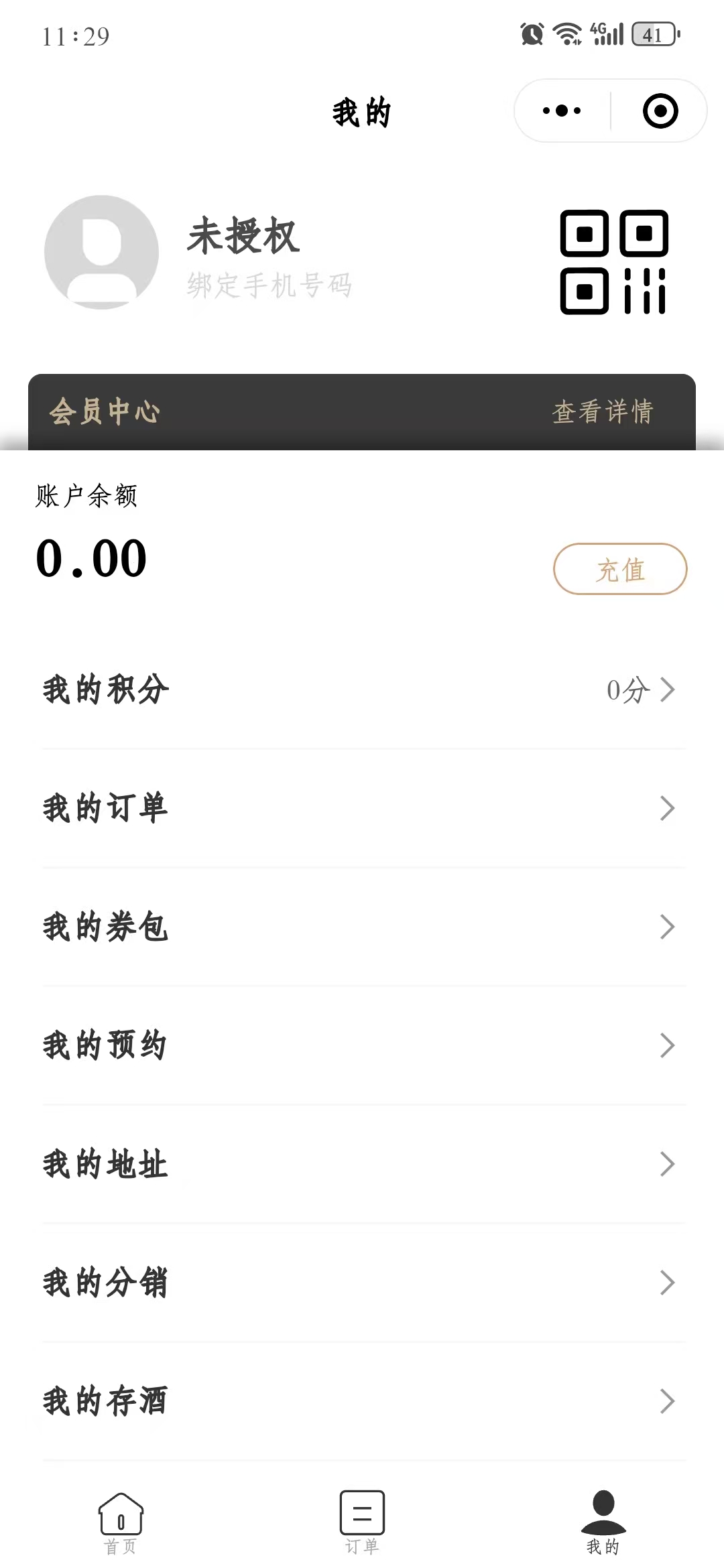
Task: Close the mini program with the circle icon
Action: coord(660,111)
